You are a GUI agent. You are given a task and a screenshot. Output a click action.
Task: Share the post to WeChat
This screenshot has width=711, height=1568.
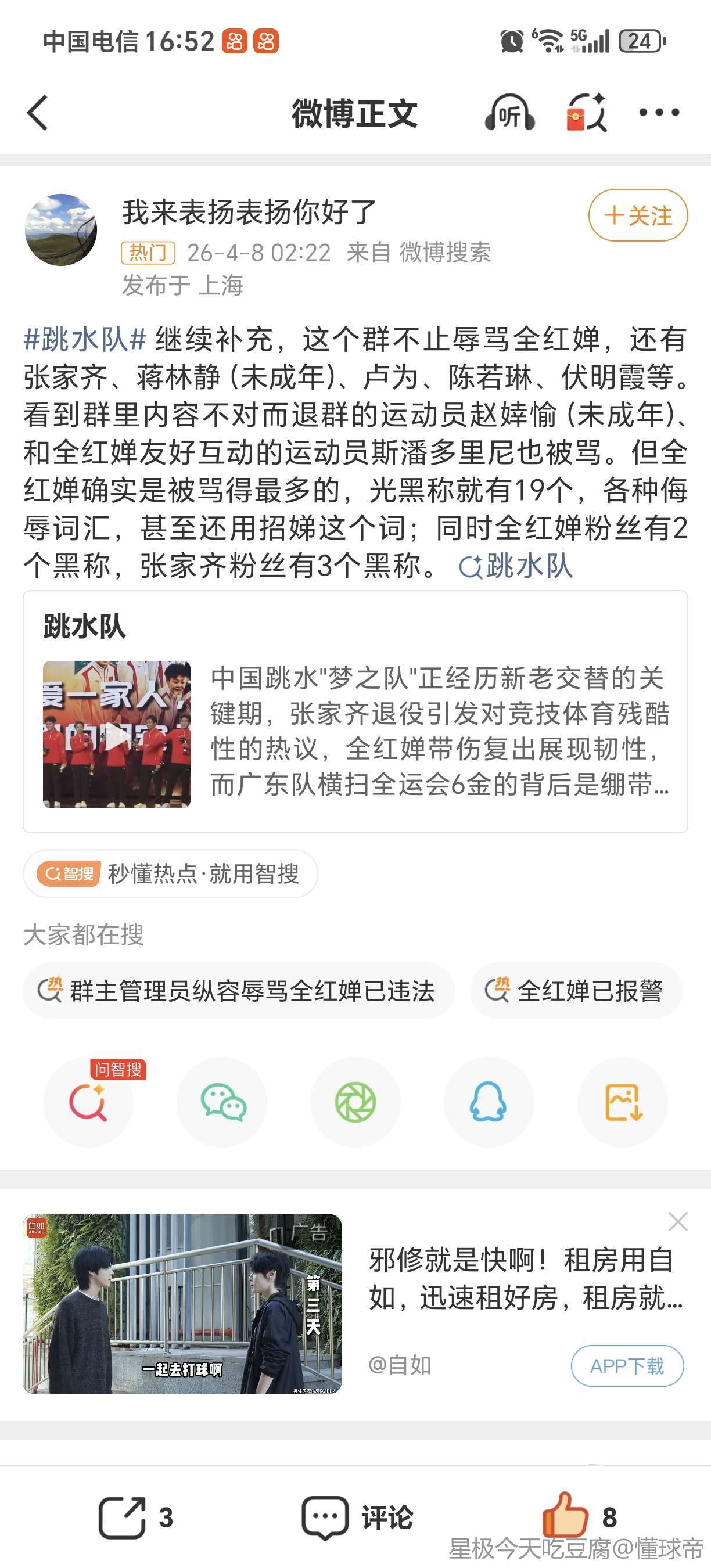pos(222,1102)
